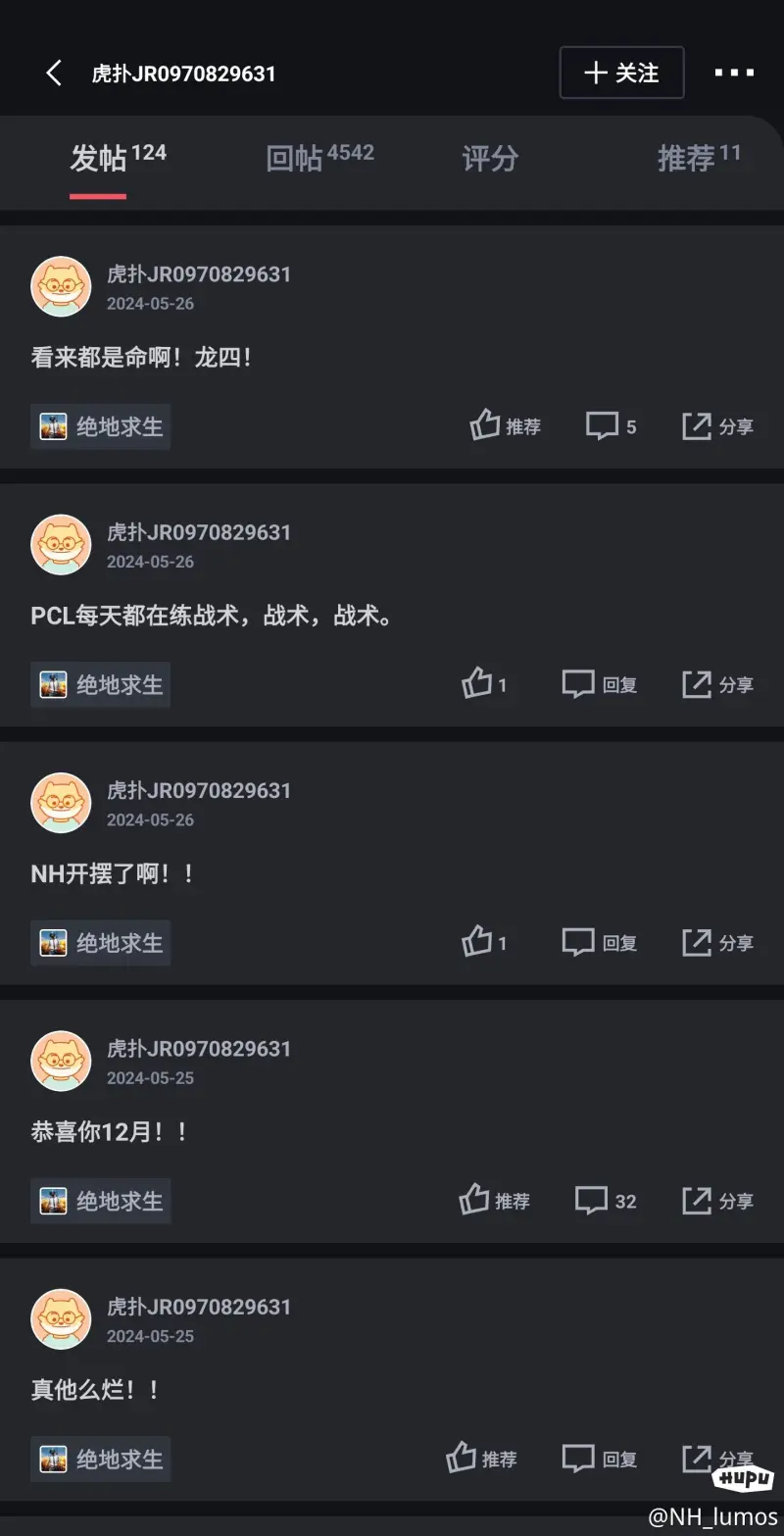The width and height of the screenshot is (784, 1536).
Task: Switch to the 回帖 tab
Action: tap(318, 157)
